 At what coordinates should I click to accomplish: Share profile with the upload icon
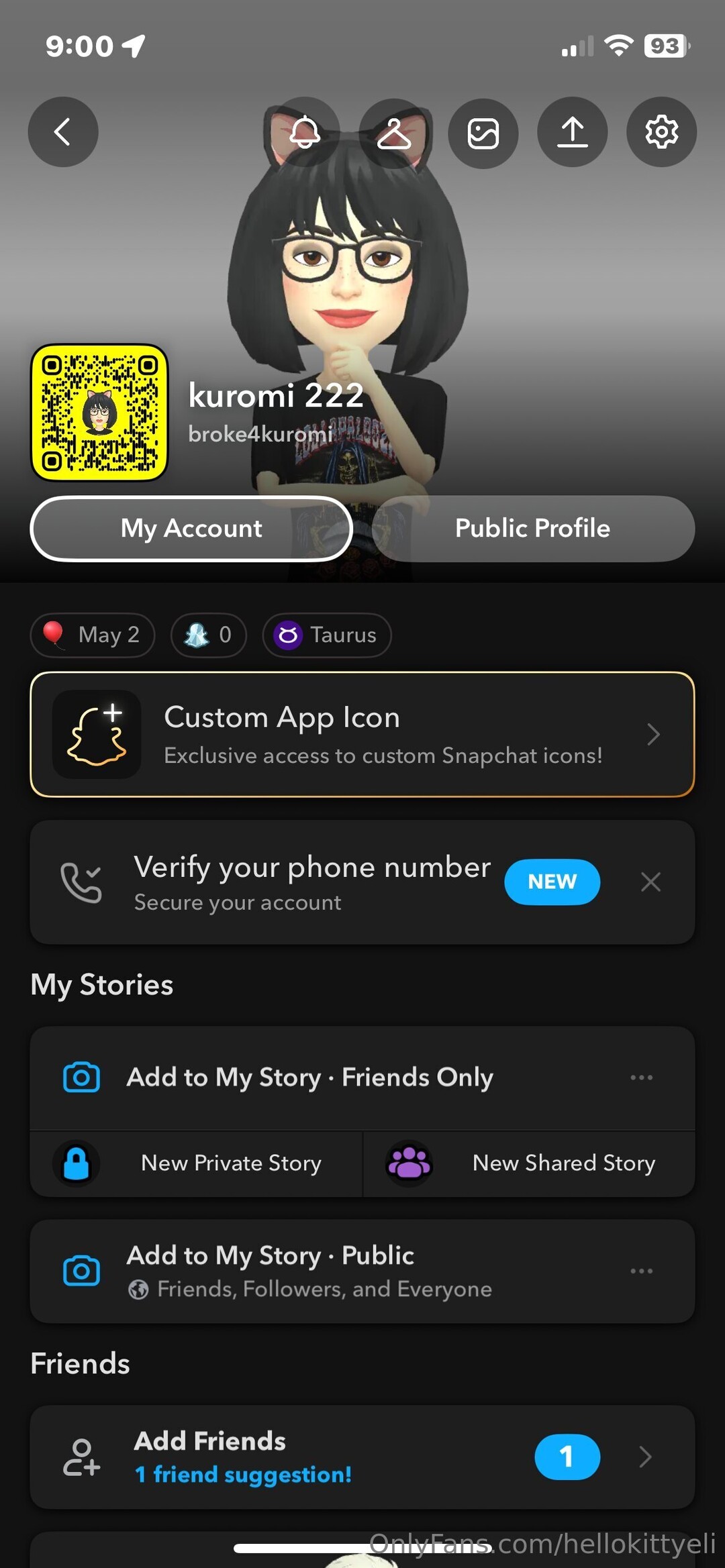coord(573,132)
